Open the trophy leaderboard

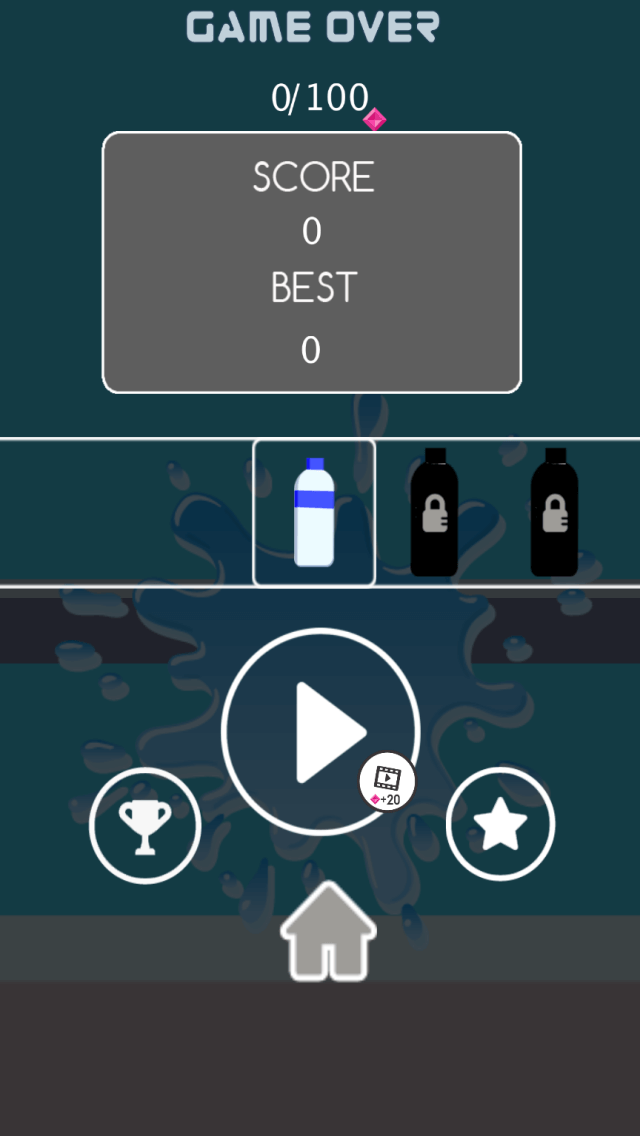pyautogui.click(x=145, y=826)
